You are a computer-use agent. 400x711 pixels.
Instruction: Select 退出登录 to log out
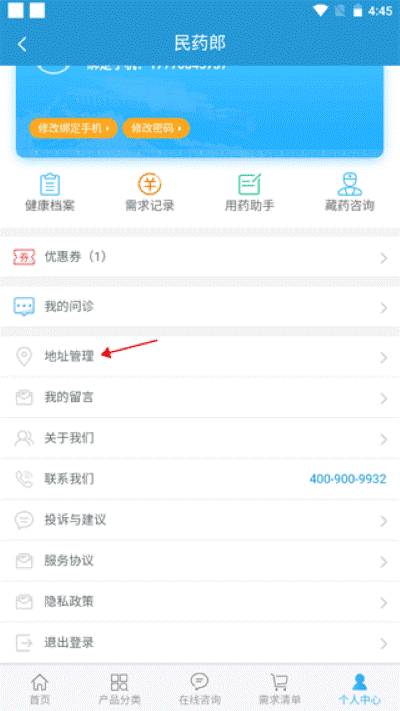coord(200,643)
